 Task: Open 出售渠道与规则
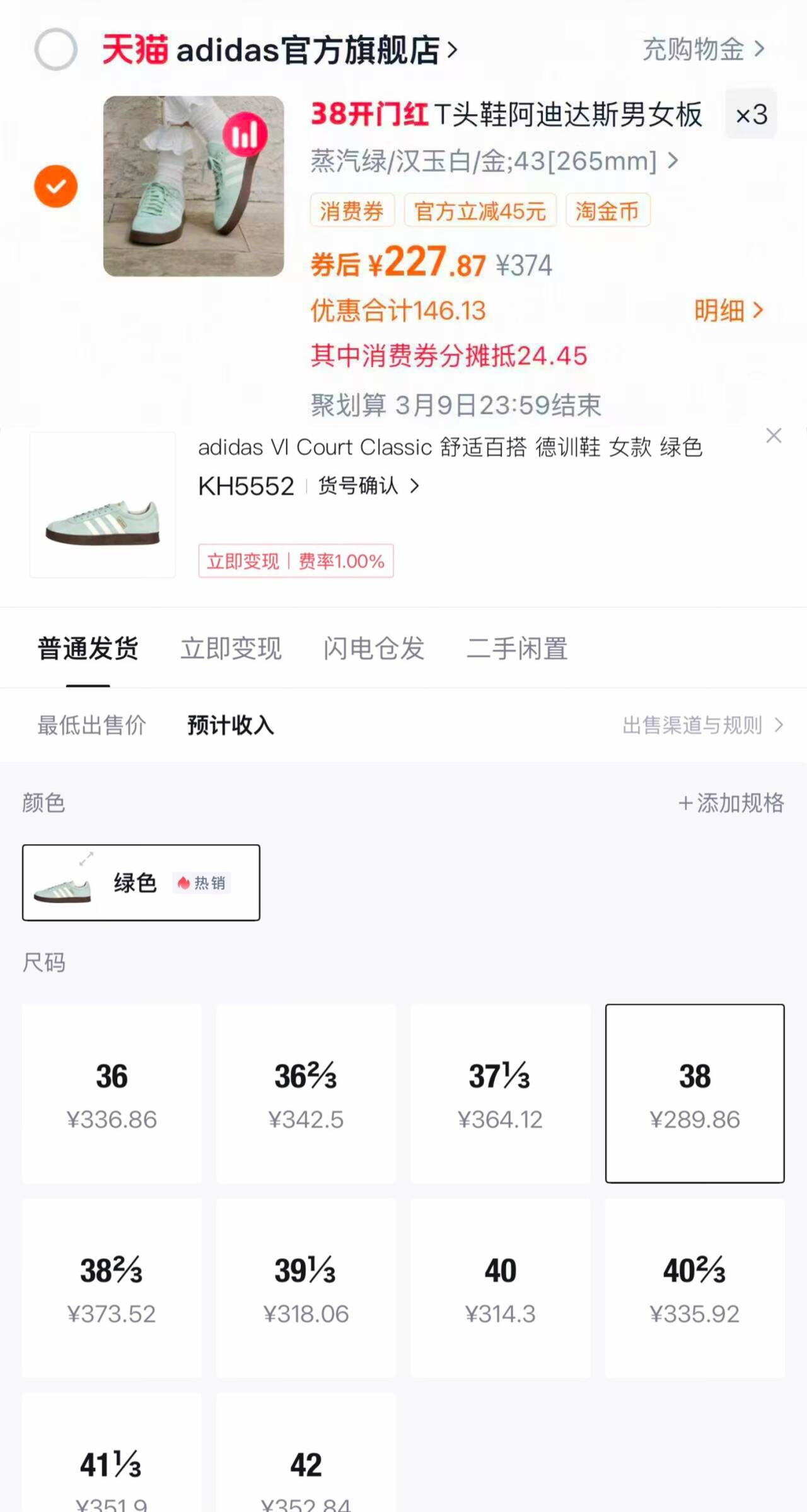[x=702, y=725]
